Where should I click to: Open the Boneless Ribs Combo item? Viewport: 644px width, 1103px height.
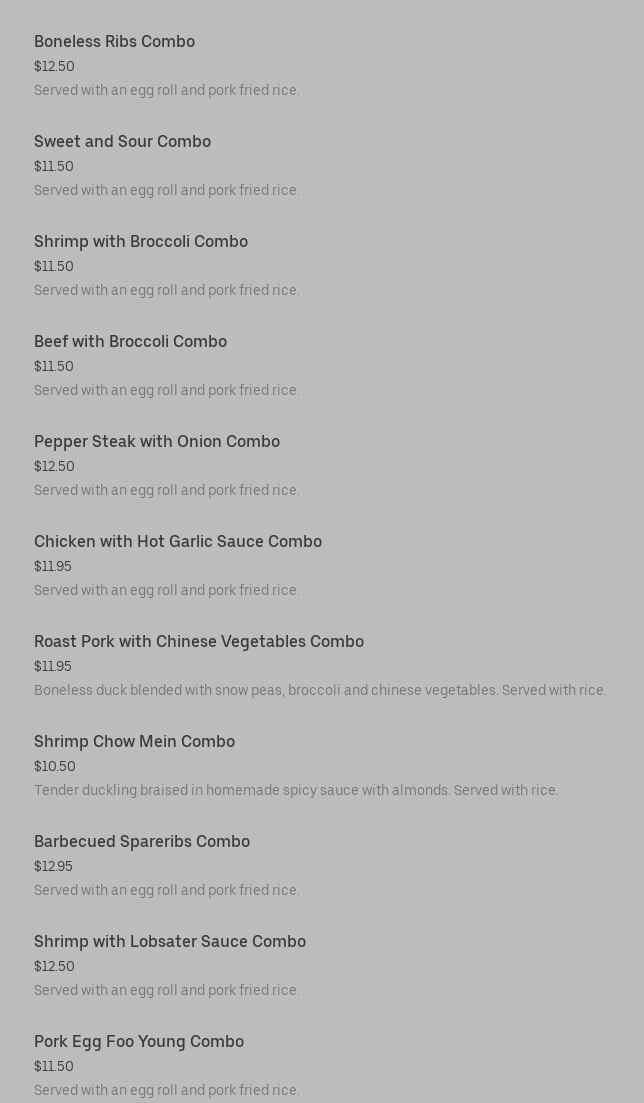pyautogui.click(x=114, y=42)
